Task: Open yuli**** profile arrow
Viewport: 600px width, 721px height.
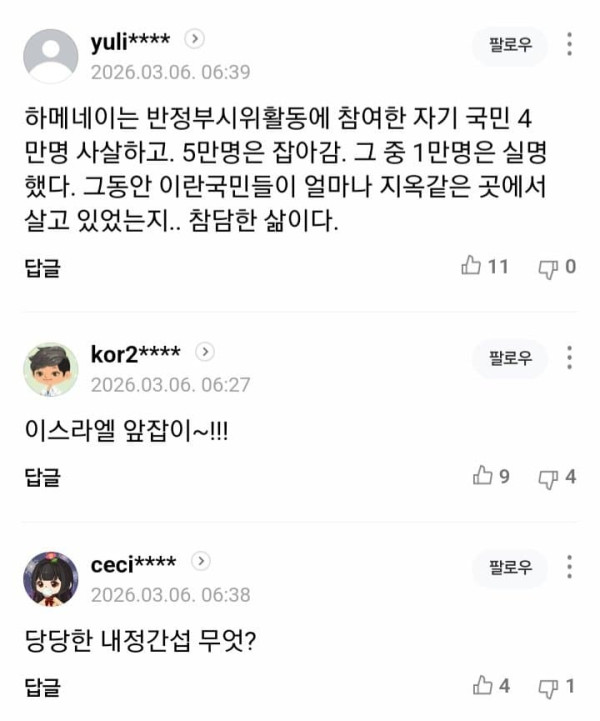Action: click(x=196, y=40)
